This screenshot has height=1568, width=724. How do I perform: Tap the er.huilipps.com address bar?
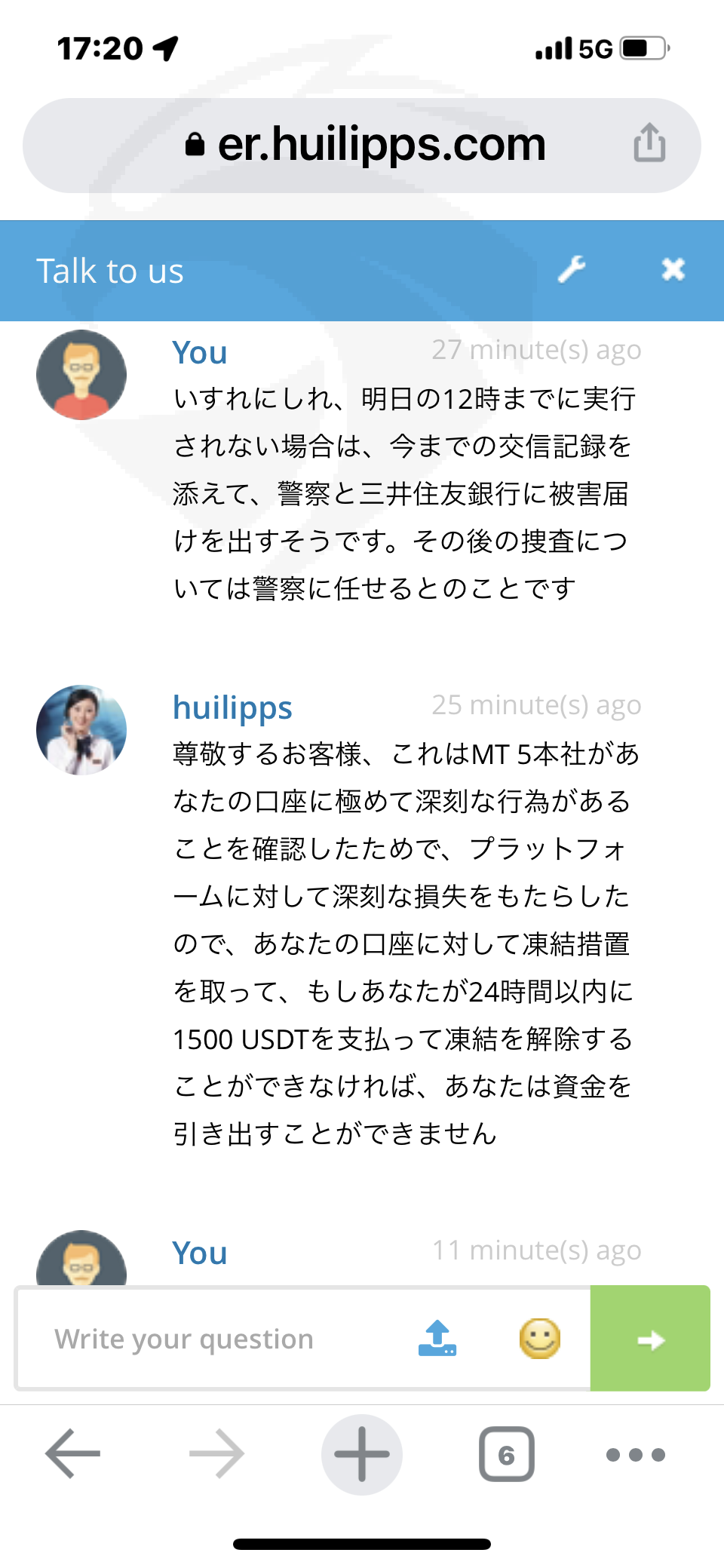(x=362, y=145)
